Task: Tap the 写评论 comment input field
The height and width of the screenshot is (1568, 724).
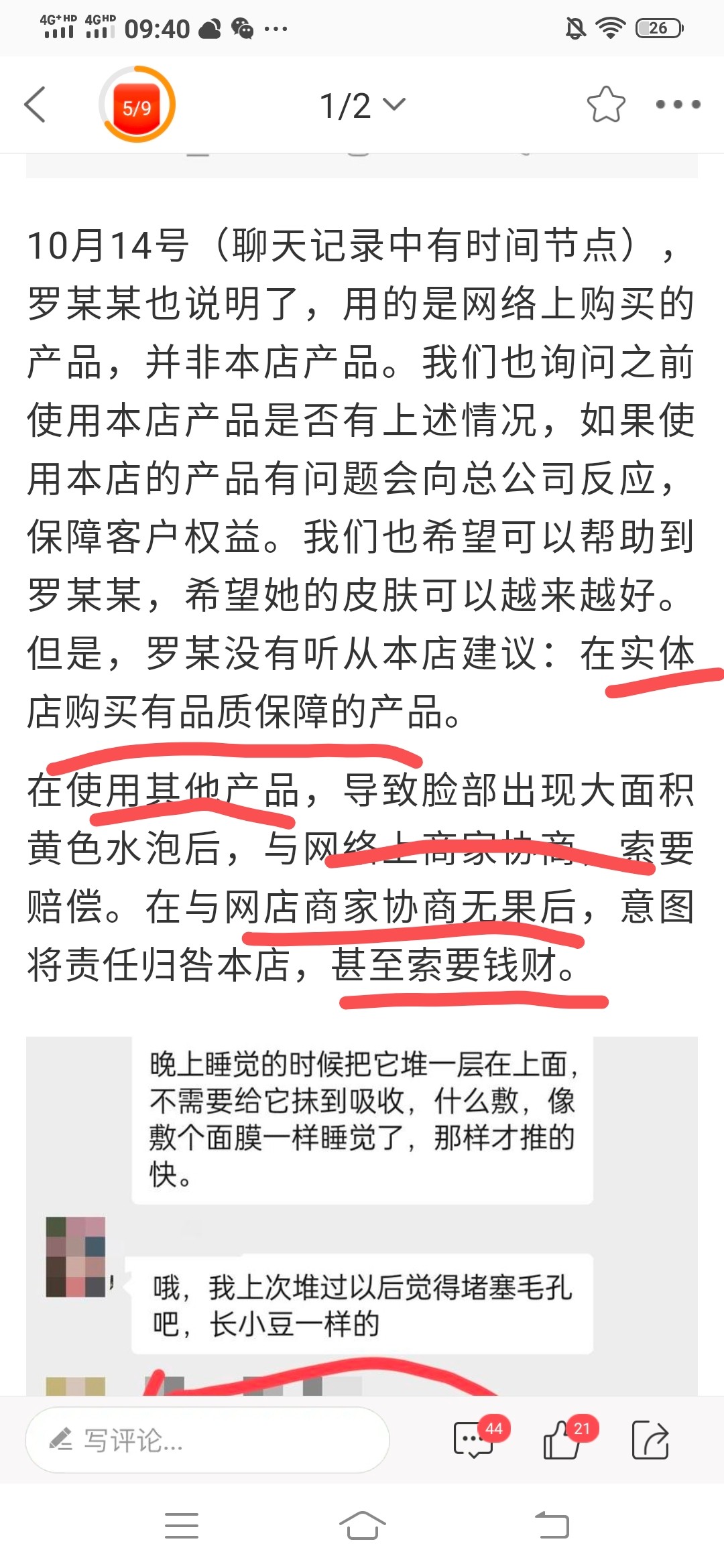Action: 207,1439
